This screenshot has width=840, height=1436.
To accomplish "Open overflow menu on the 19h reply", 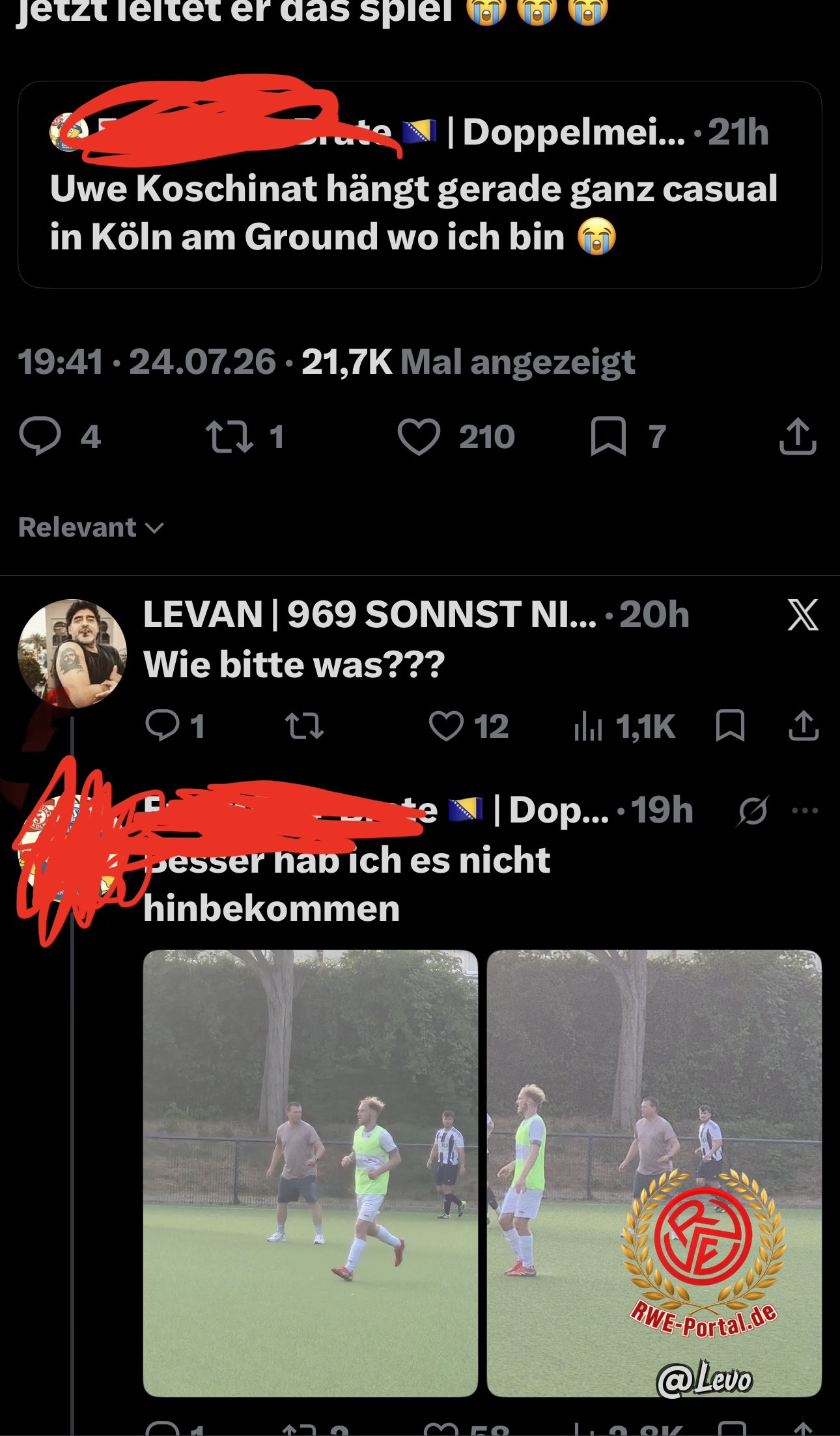I will 805,811.
